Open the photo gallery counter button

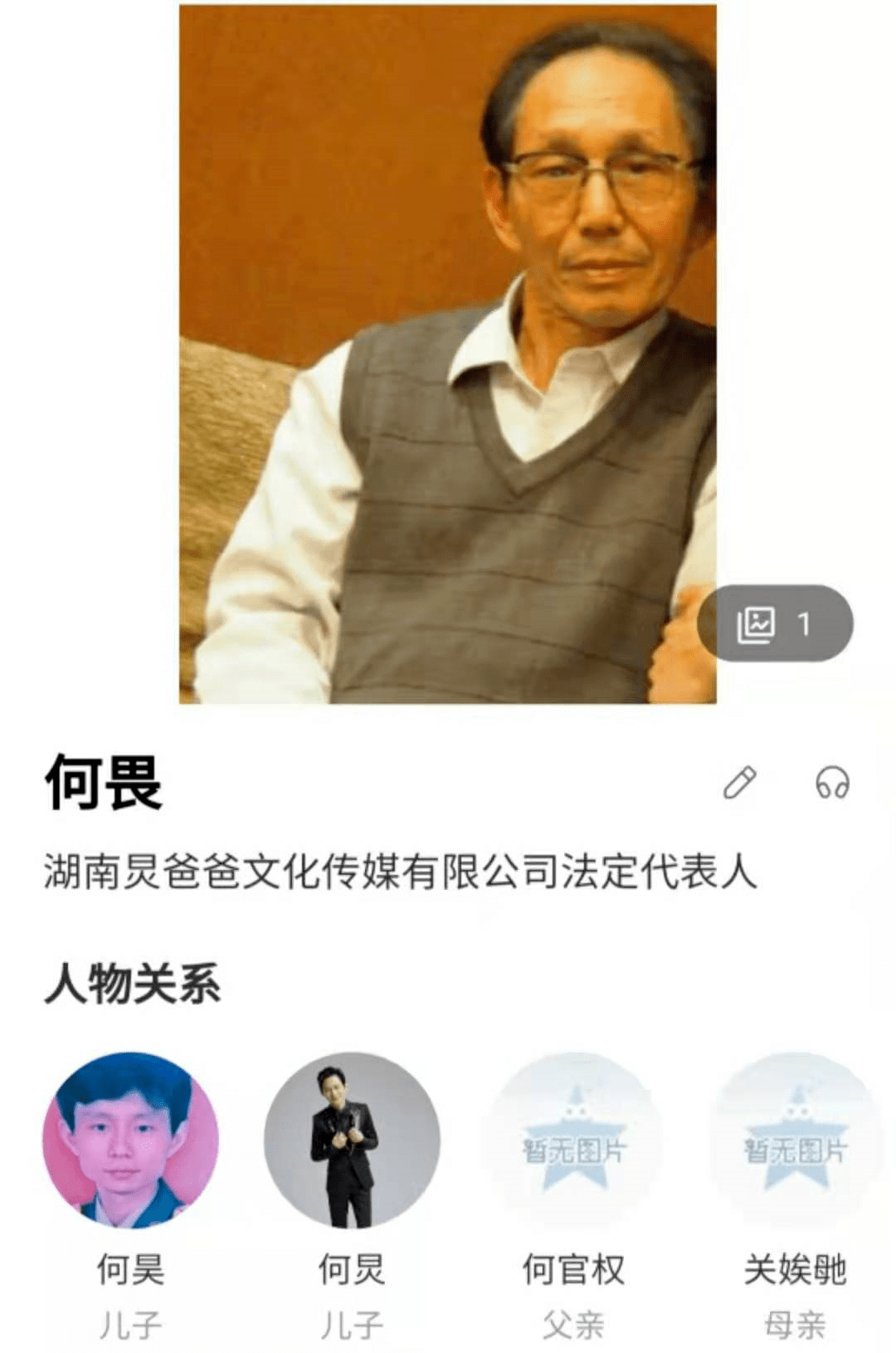[775, 623]
